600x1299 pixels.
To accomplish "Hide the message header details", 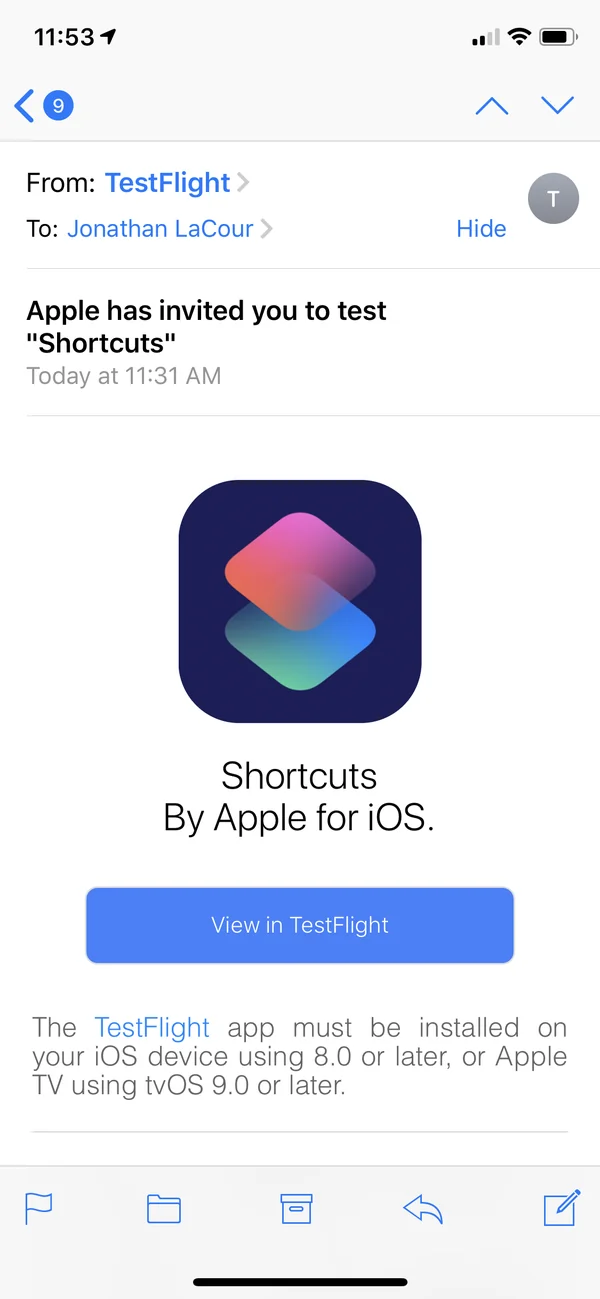I will (481, 229).
